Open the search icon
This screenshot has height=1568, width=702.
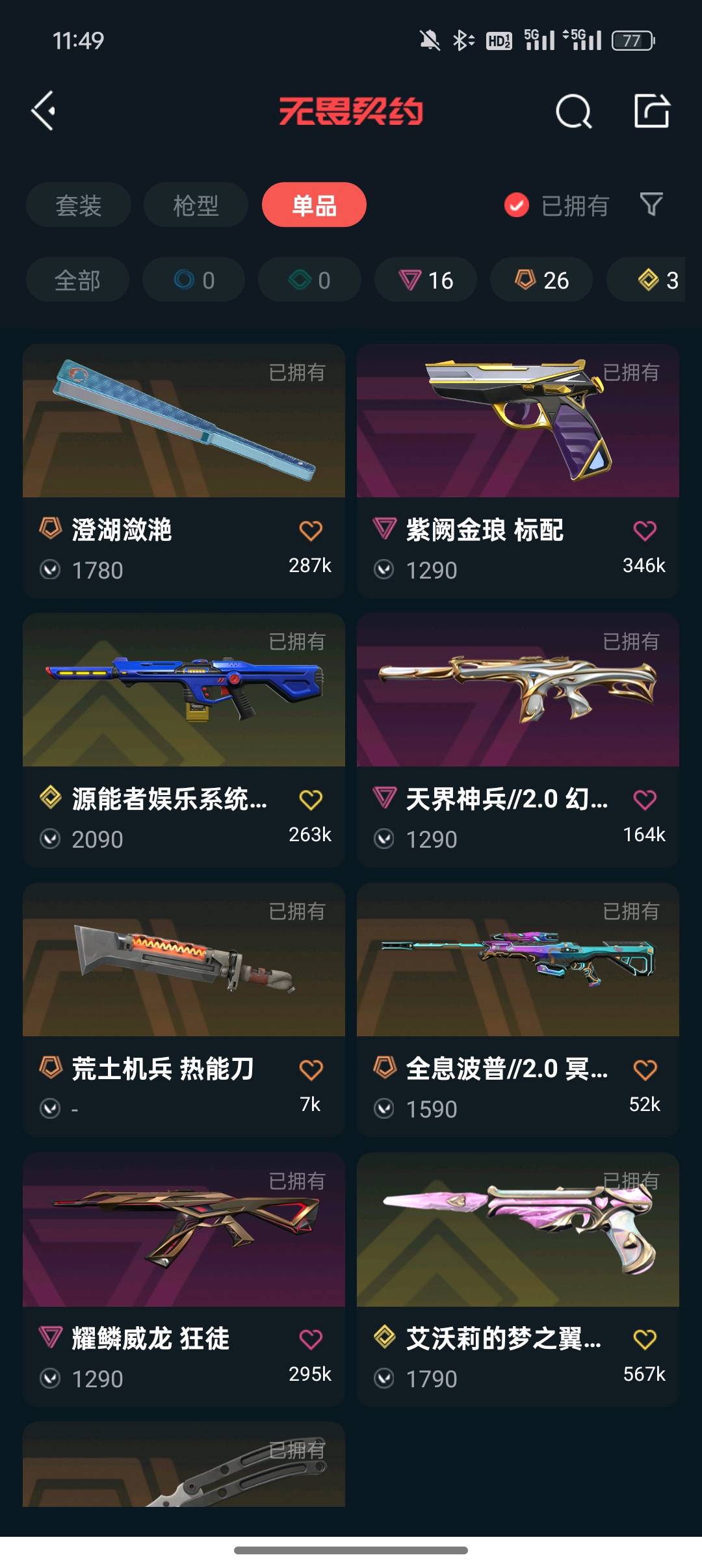point(573,111)
